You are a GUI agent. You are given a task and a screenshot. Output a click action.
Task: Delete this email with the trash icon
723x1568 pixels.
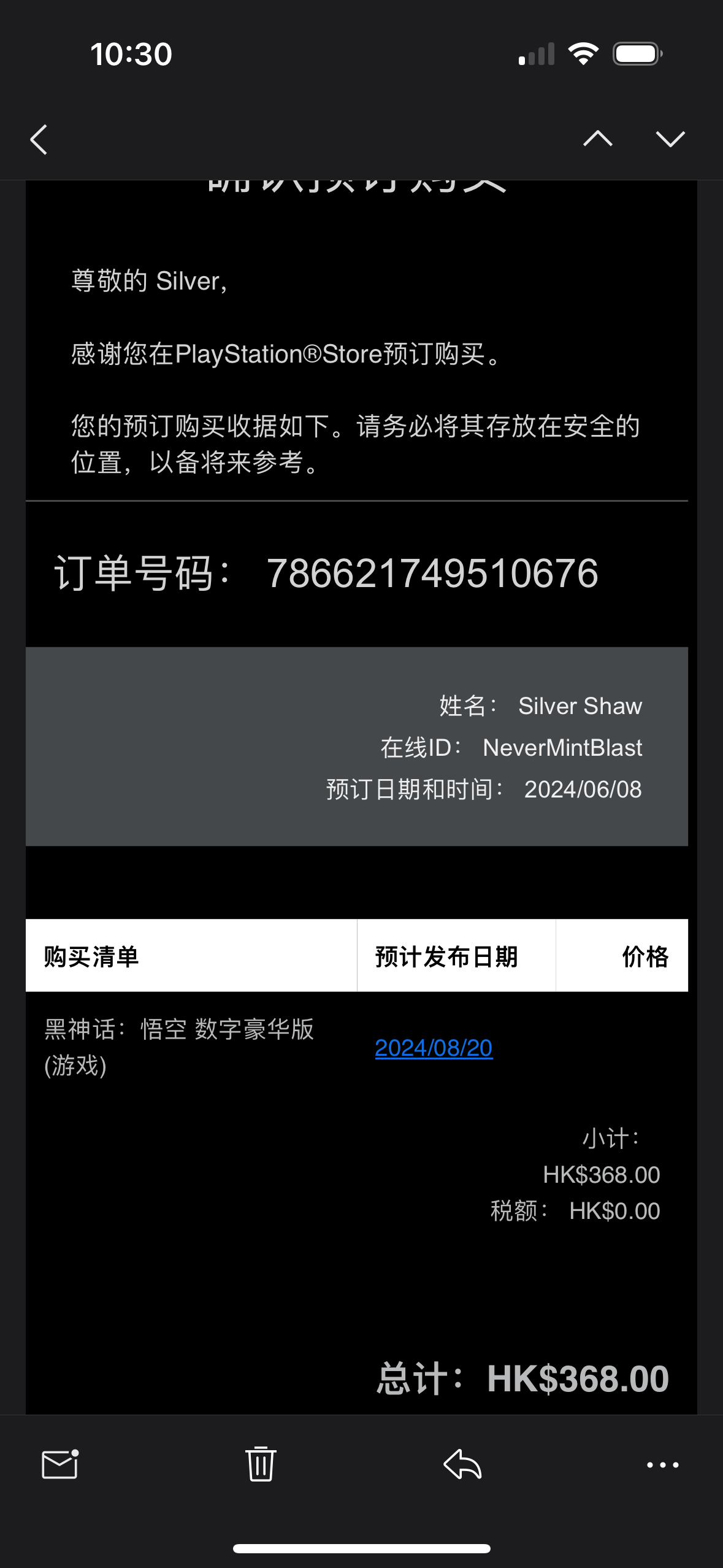click(261, 1464)
